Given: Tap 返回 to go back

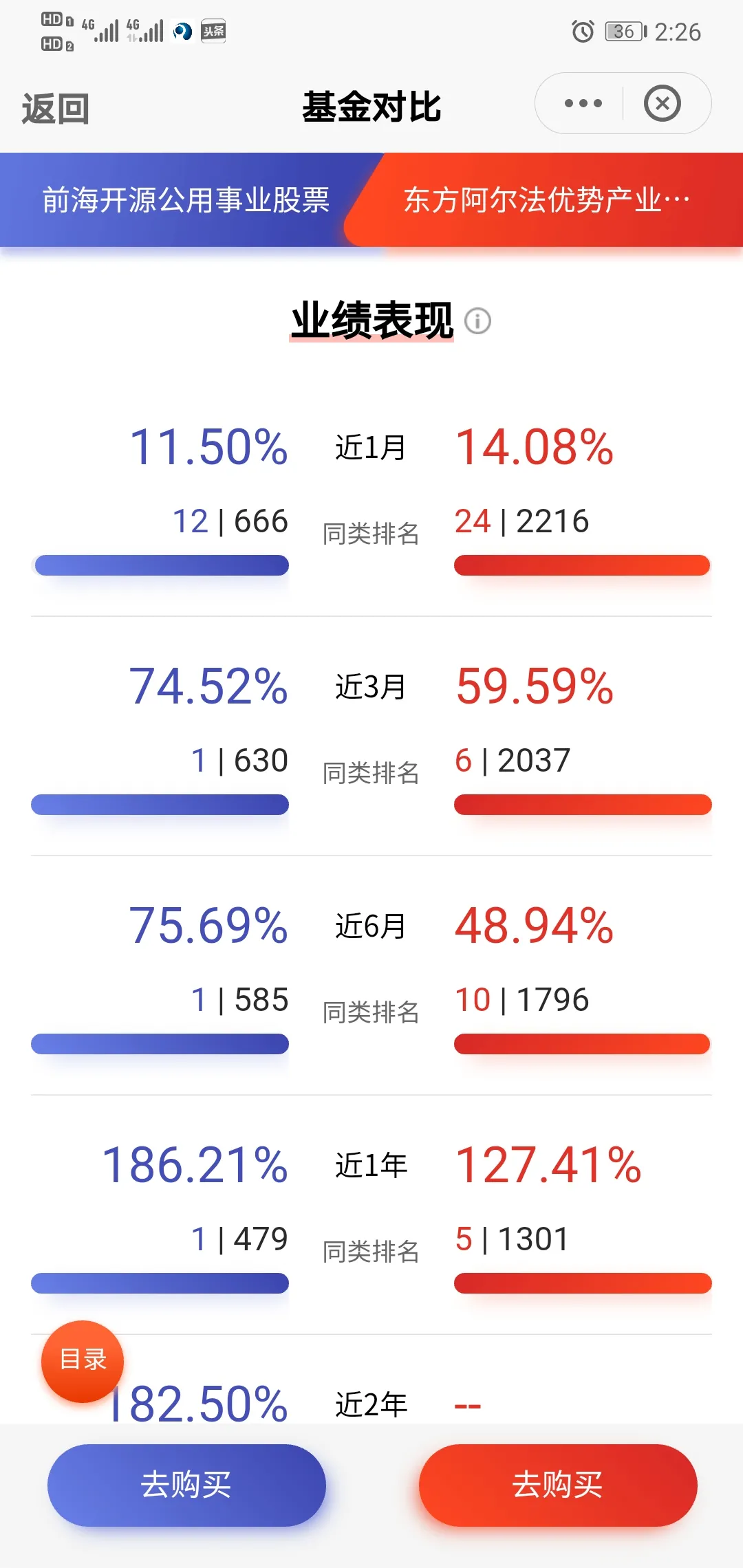Looking at the screenshot, I should click(56, 109).
